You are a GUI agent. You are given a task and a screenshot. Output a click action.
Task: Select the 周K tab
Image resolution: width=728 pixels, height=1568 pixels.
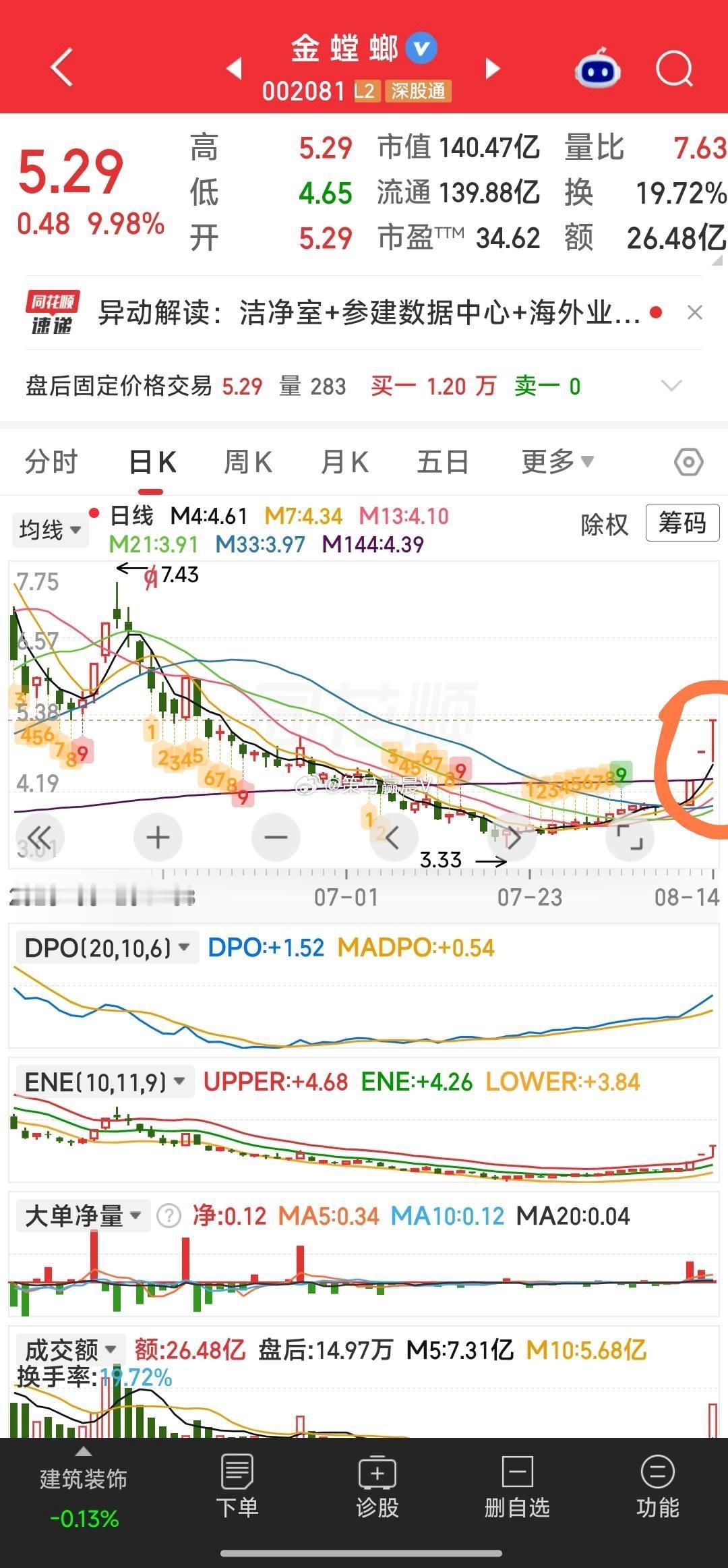tap(248, 462)
